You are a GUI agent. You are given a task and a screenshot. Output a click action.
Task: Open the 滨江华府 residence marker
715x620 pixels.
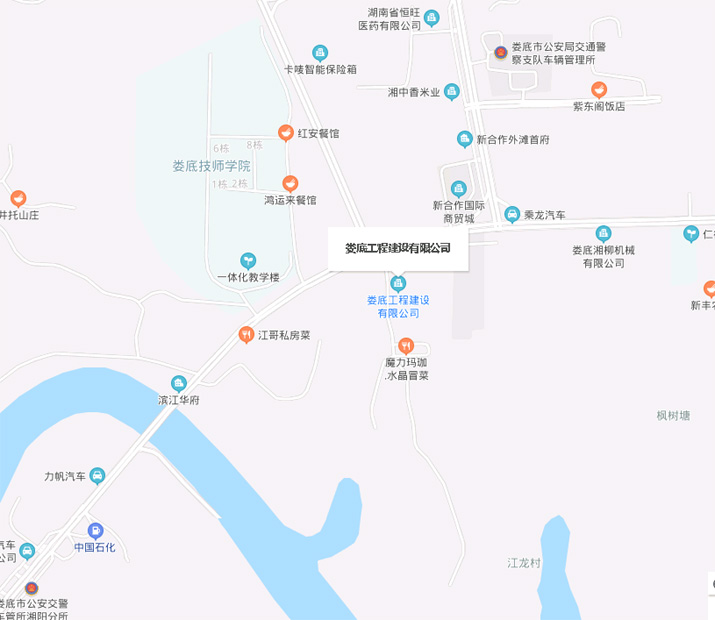[x=179, y=383]
